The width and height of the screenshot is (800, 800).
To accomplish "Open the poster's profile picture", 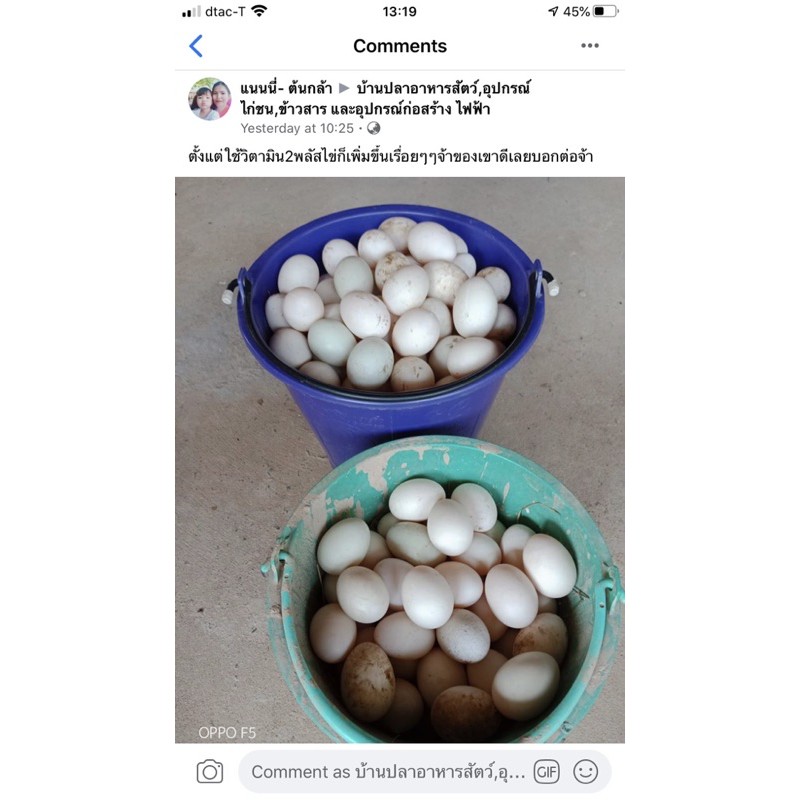I will pos(209,99).
